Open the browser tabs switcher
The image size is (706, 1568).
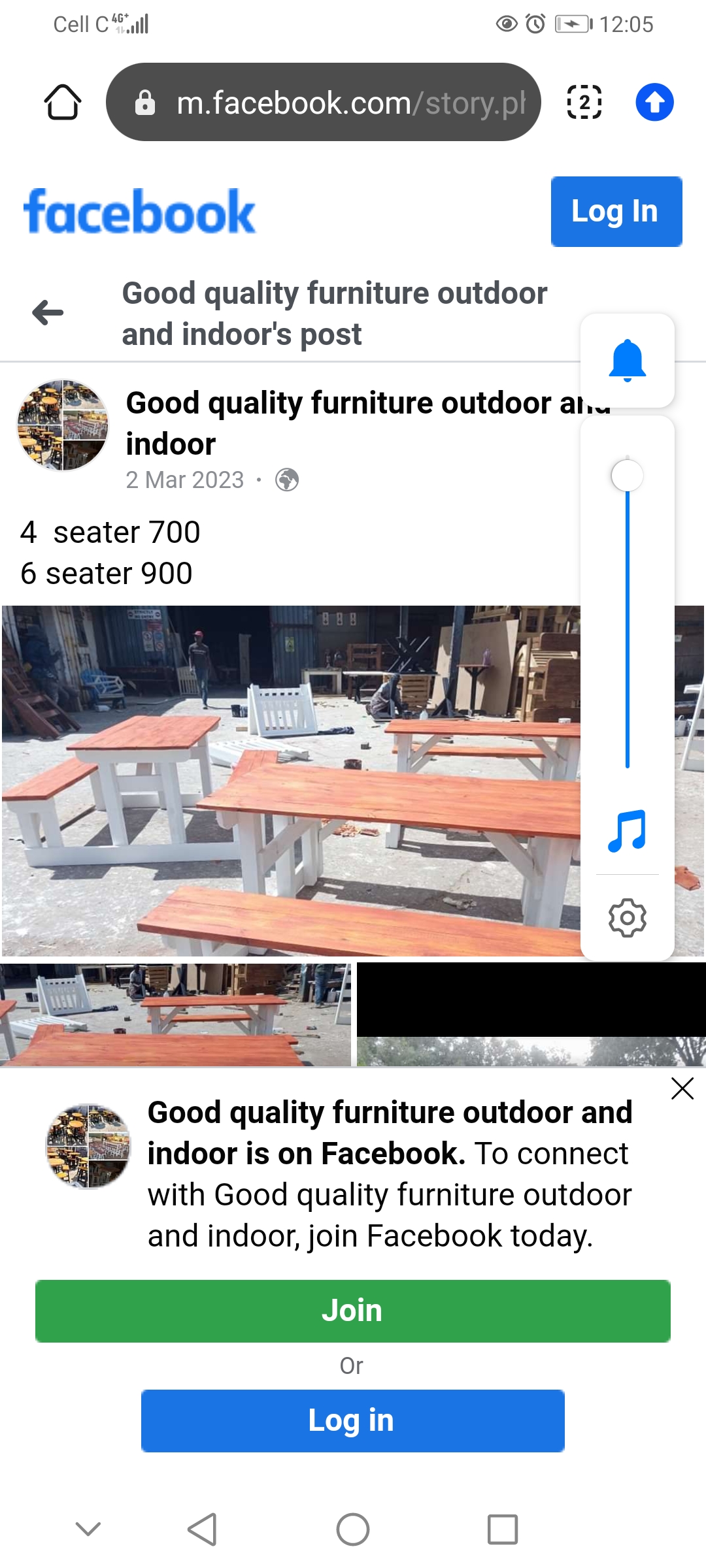584,103
